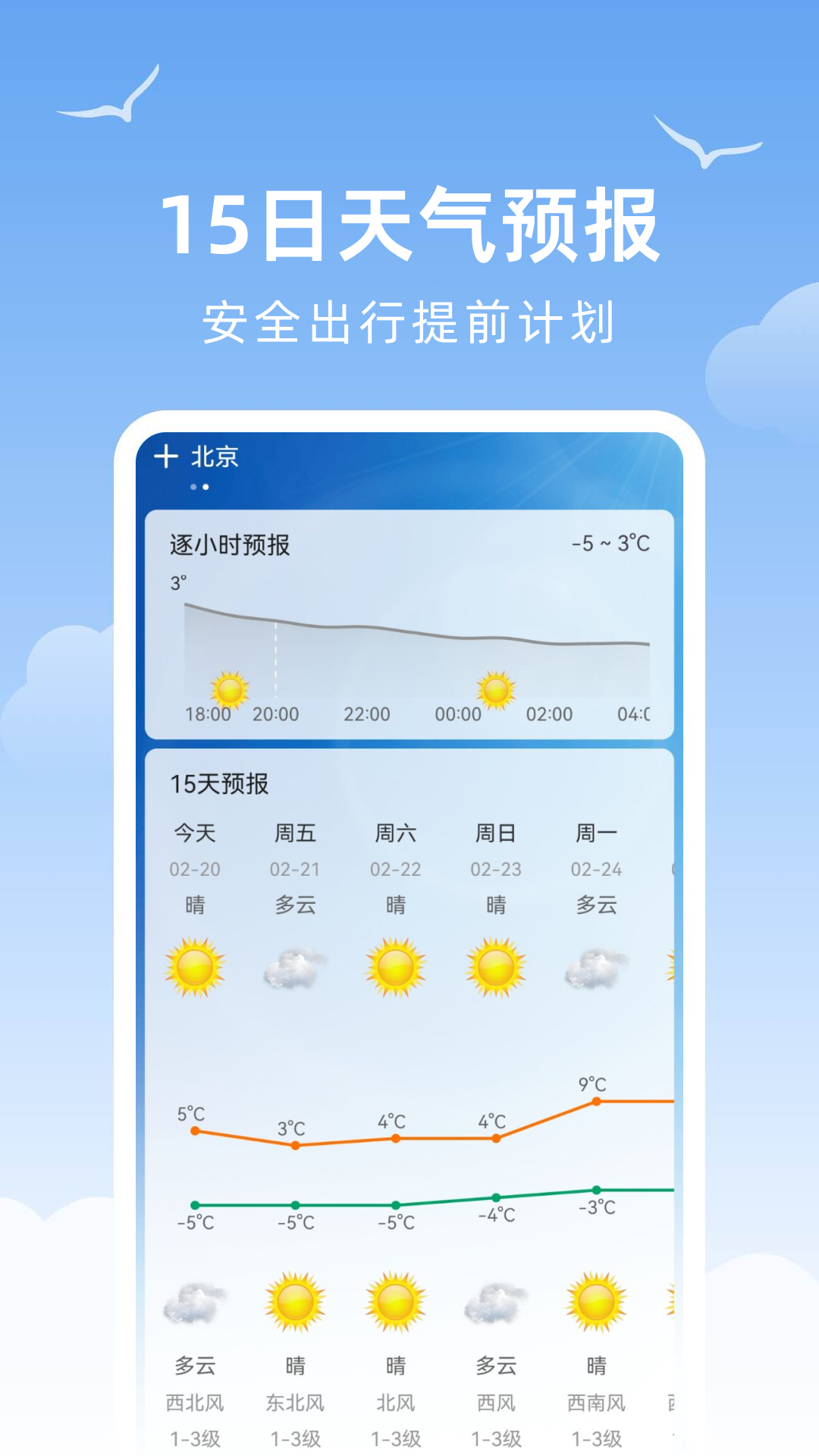The height and width of the screenshot is (1456, 819).
Task: Tap the add city plus icon
Action: [x=165, y=456]
